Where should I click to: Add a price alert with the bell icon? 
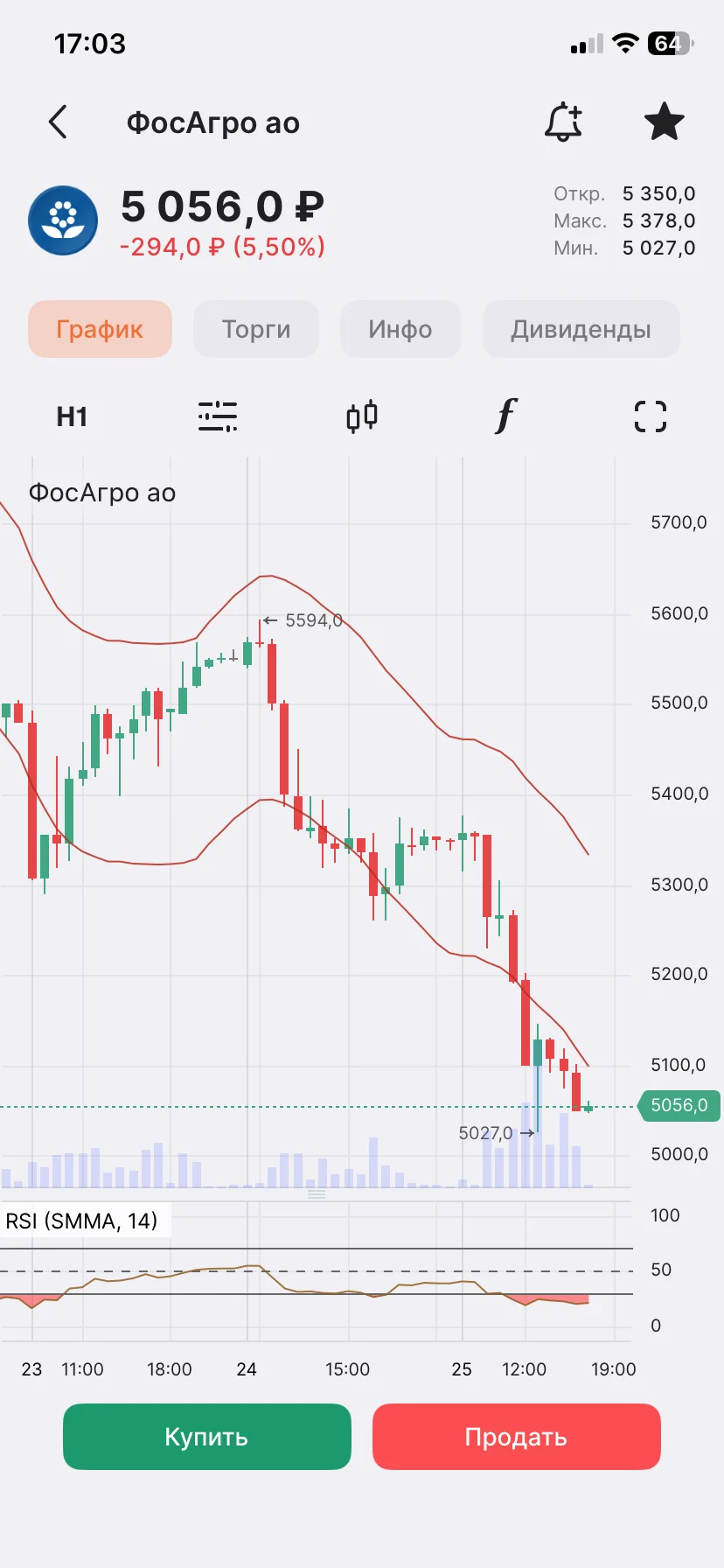click(x=563, y=122)
